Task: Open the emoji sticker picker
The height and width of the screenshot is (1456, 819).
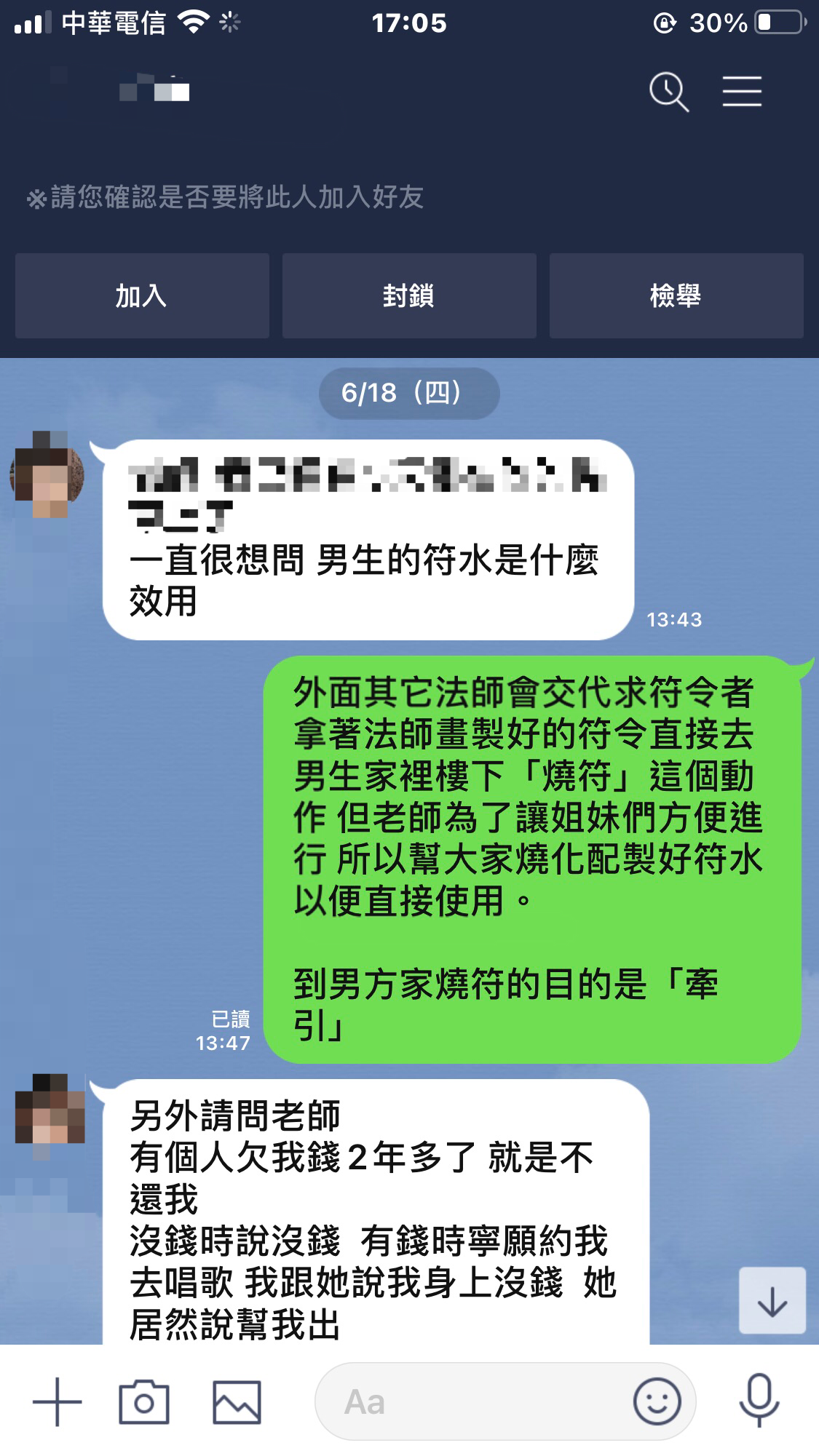Action: coord(657,1401)
